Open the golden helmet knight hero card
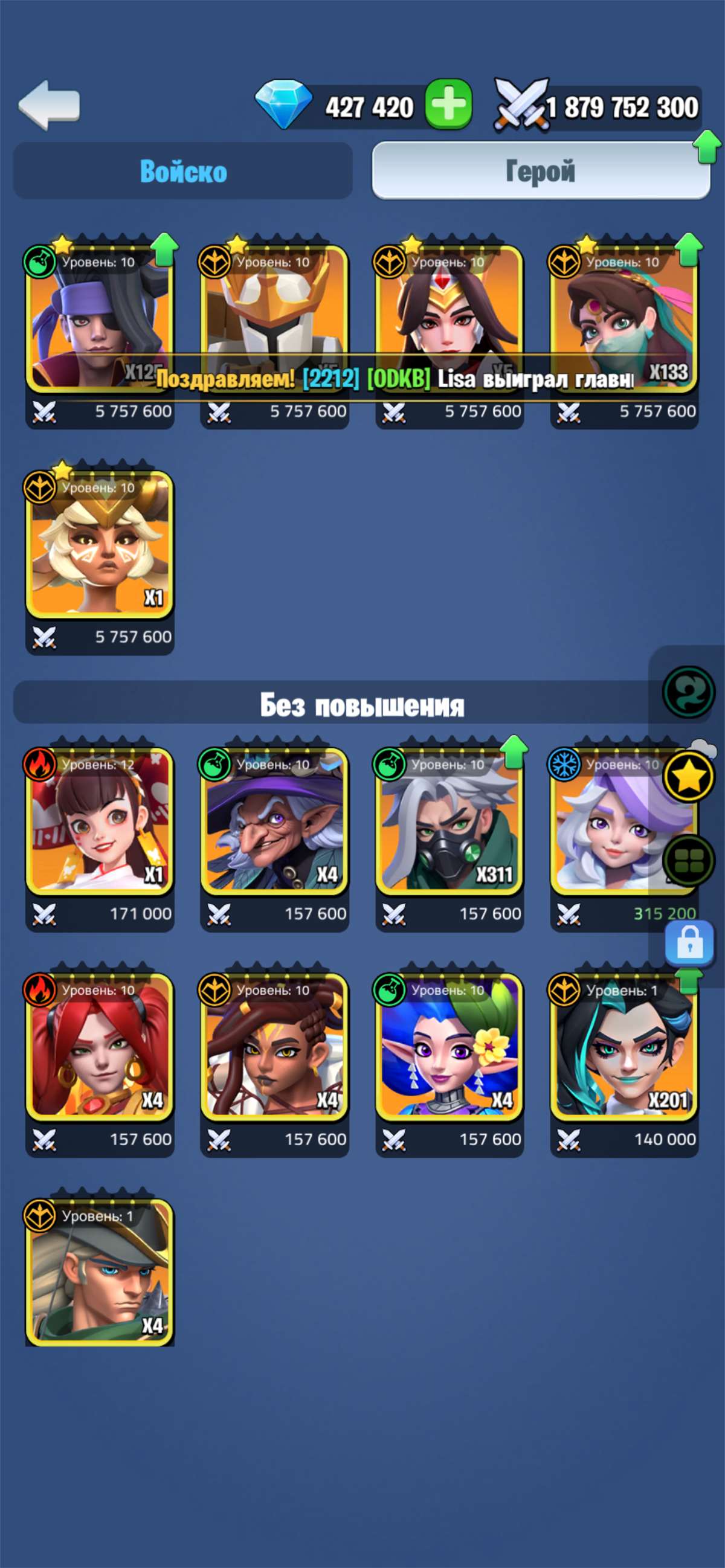The width and height of the screenshot is (725, 1568). 274,316
